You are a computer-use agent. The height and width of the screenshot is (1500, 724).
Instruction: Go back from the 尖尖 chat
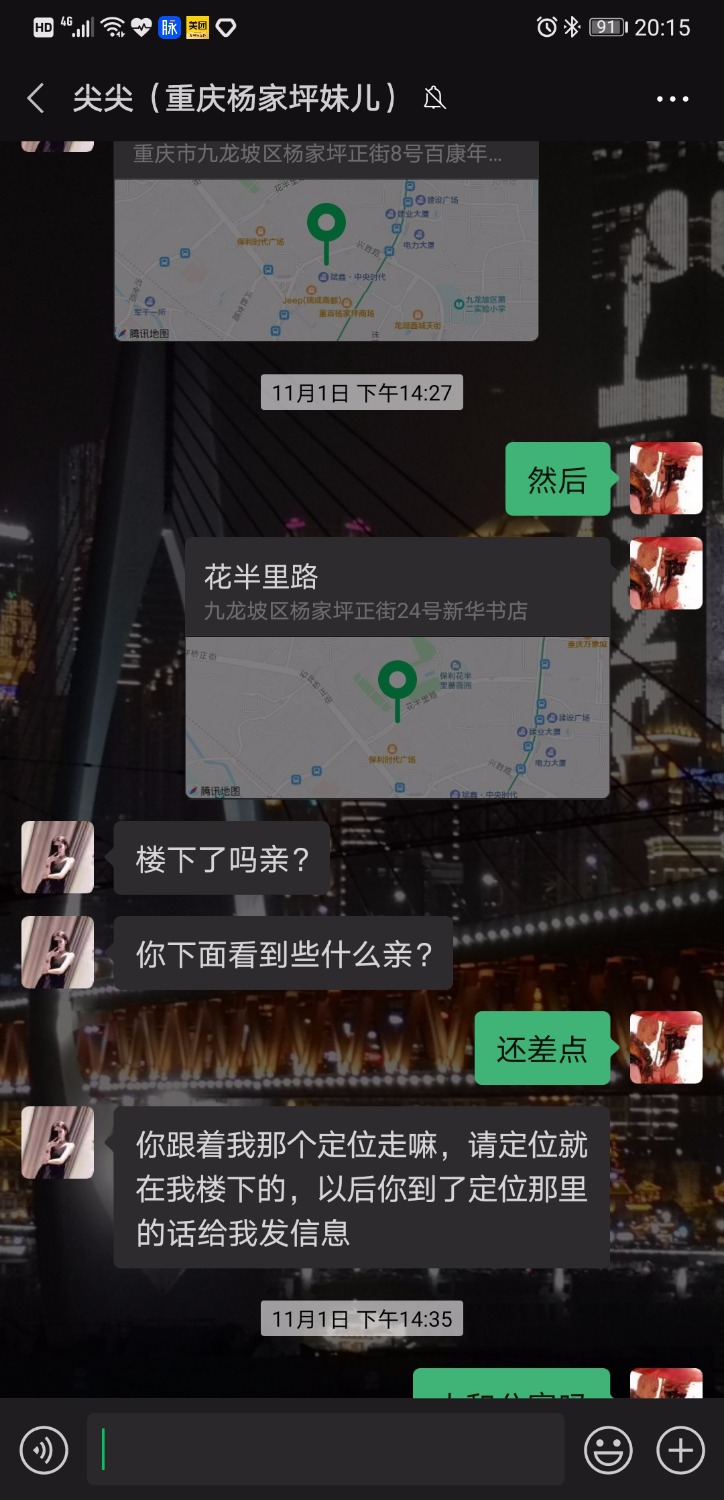(x=36, y=98)
